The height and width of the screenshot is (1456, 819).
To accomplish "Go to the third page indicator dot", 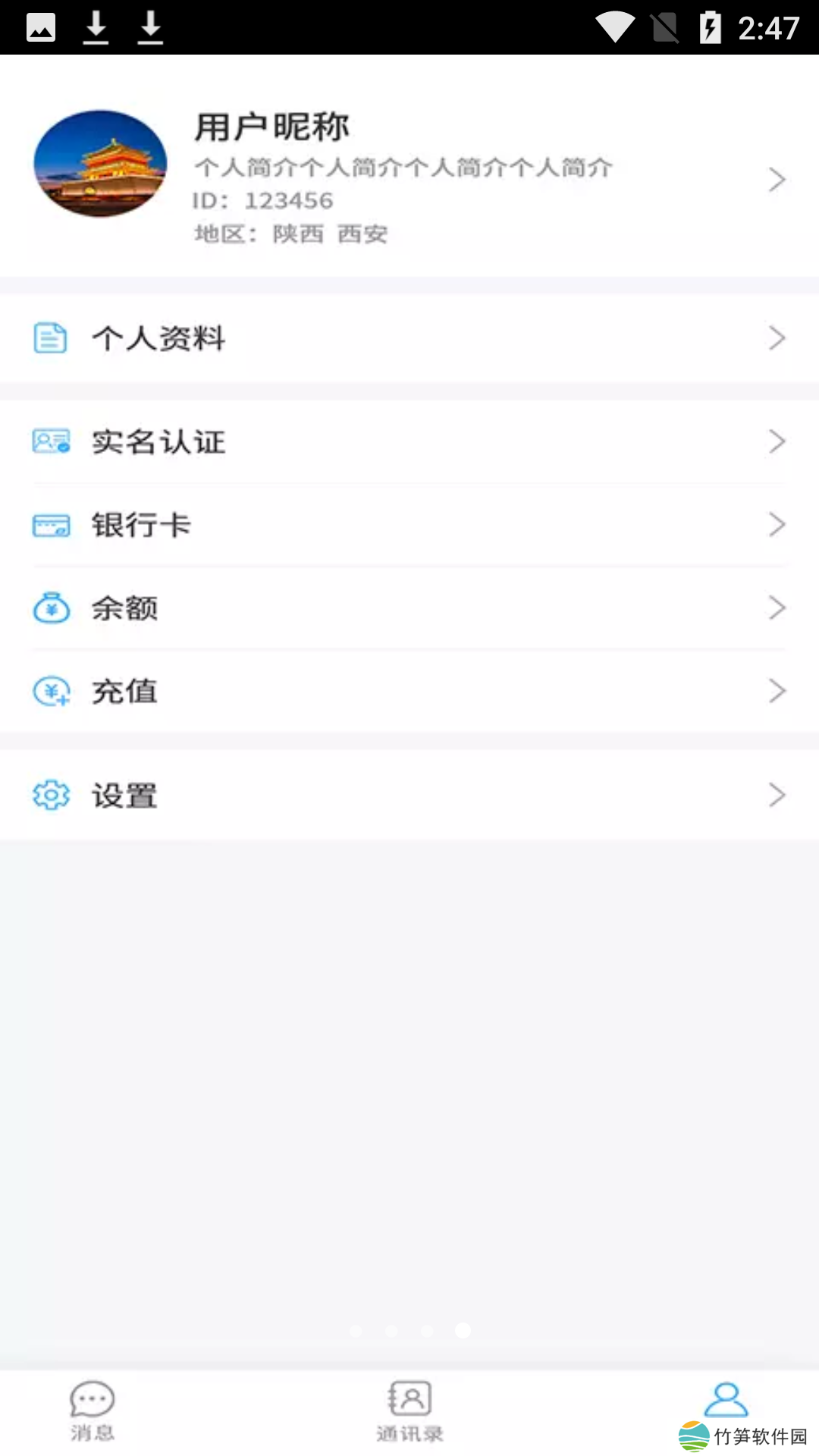I will tap(427, 1331).
